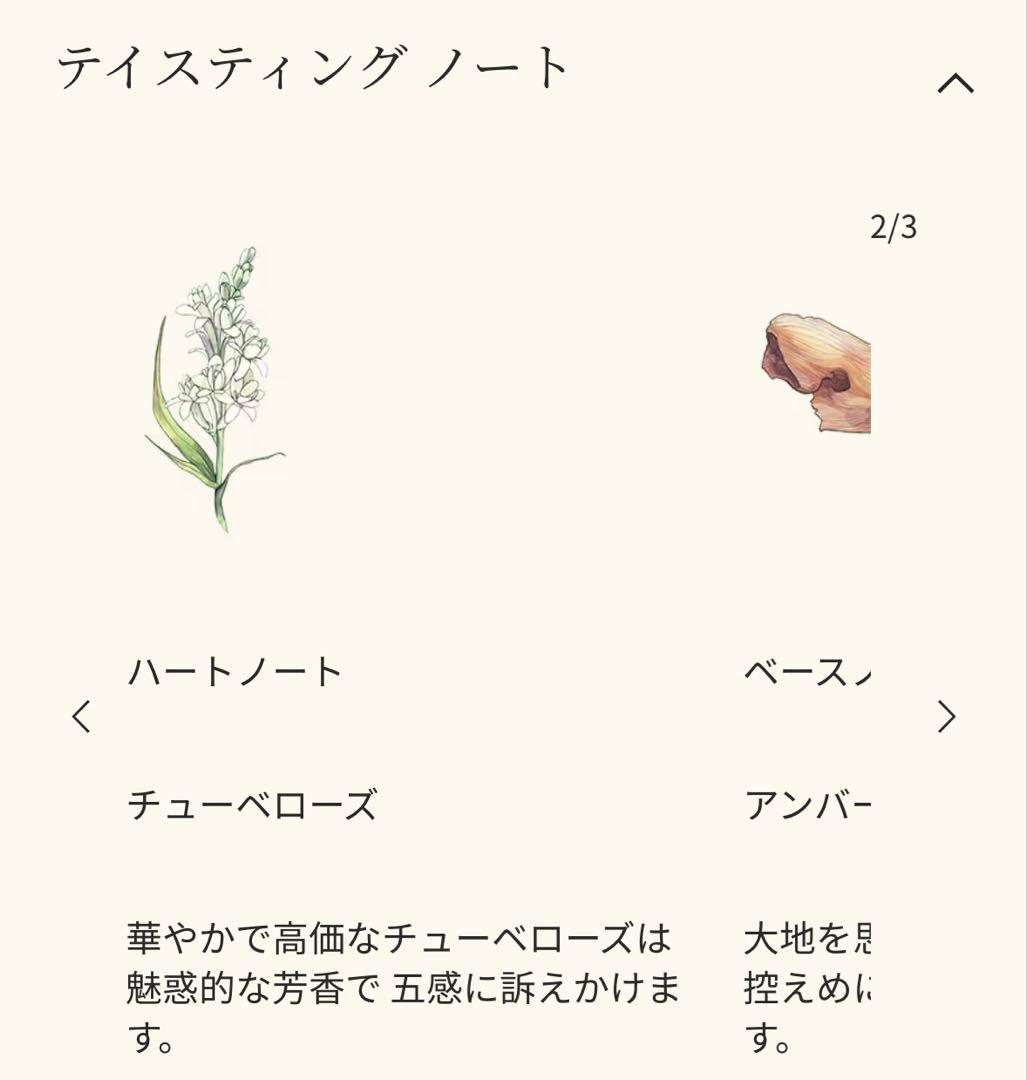The image size is (1027, 1080).
Task: Click the 2/3 slide counter
Action: (893, 228)
